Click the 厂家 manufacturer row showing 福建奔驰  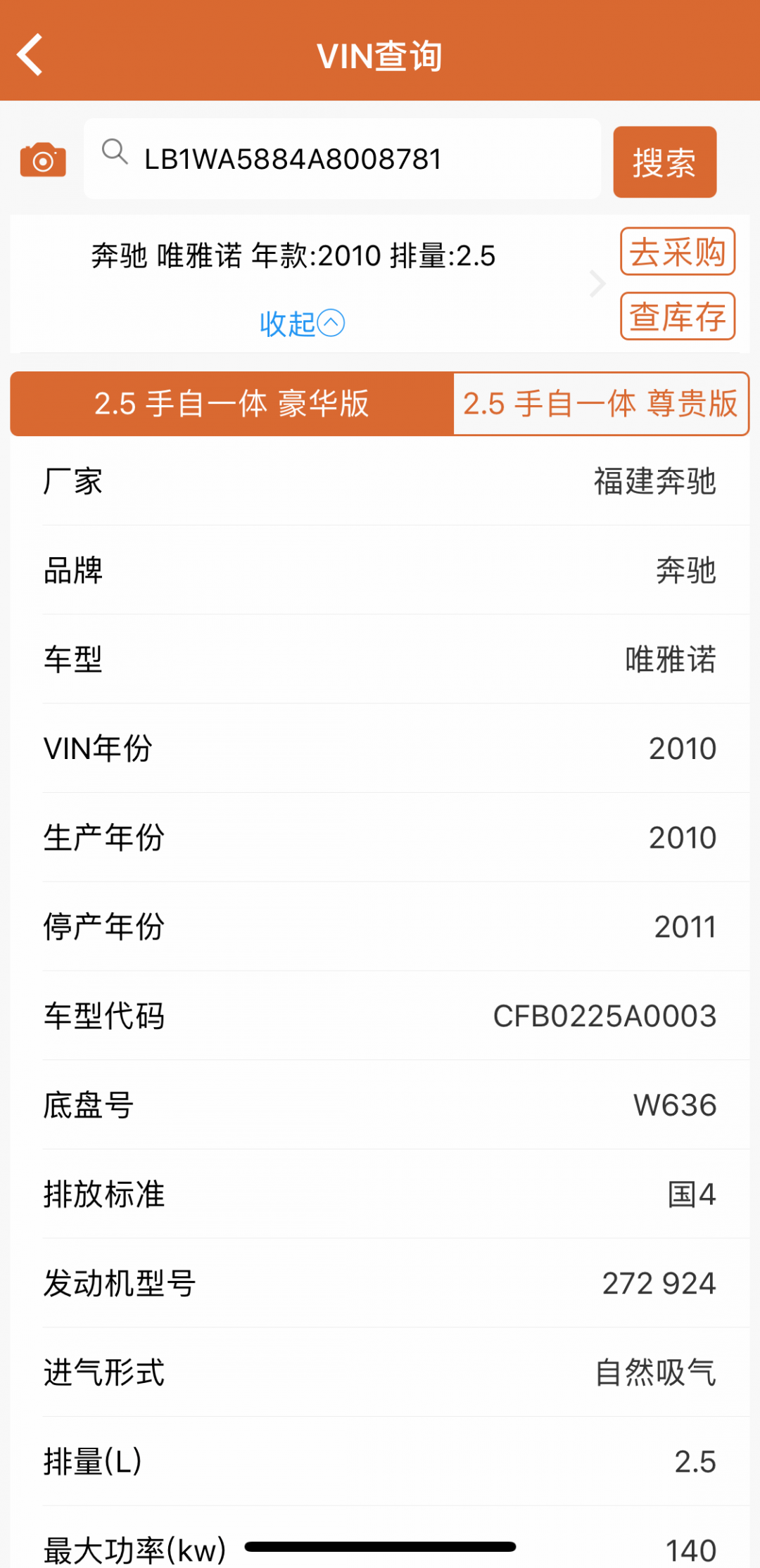[380, 482]
